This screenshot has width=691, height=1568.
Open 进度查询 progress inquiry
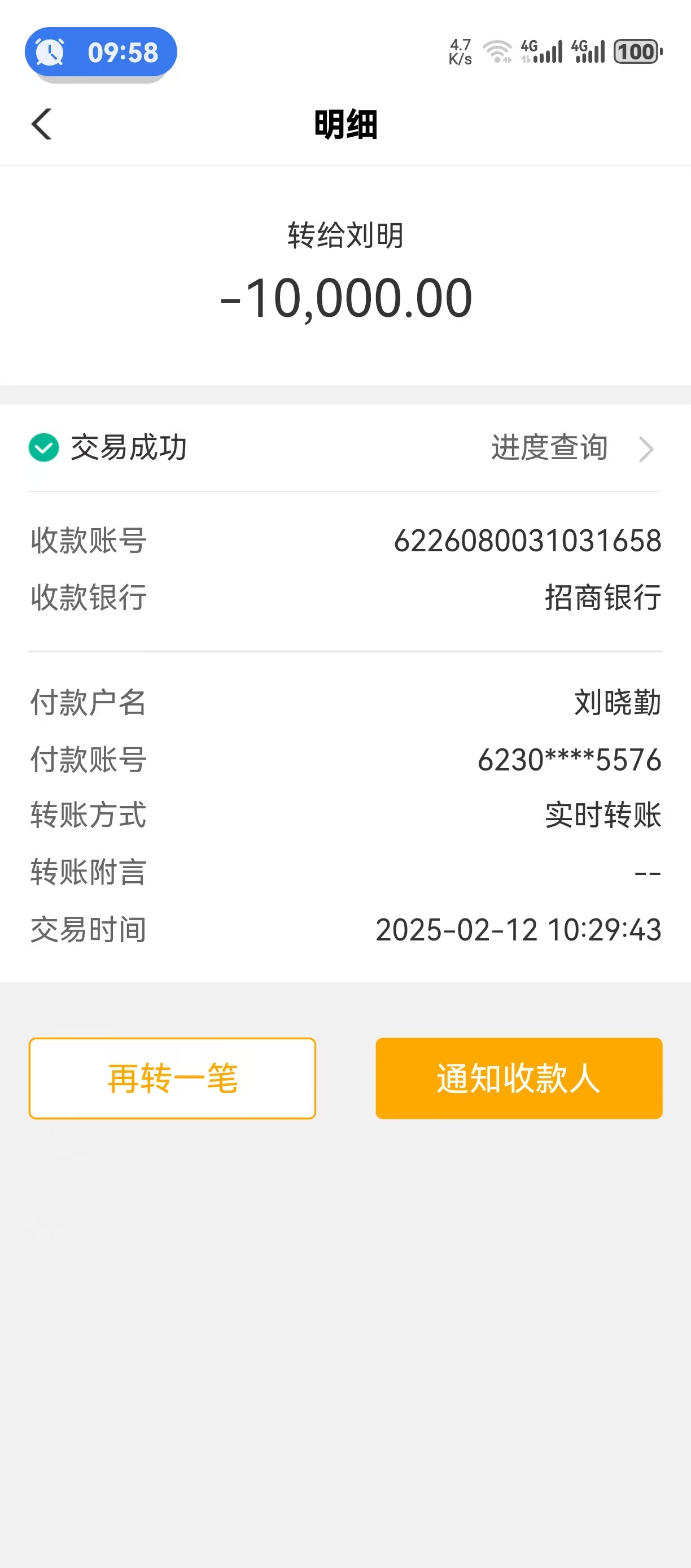[571, 448]
